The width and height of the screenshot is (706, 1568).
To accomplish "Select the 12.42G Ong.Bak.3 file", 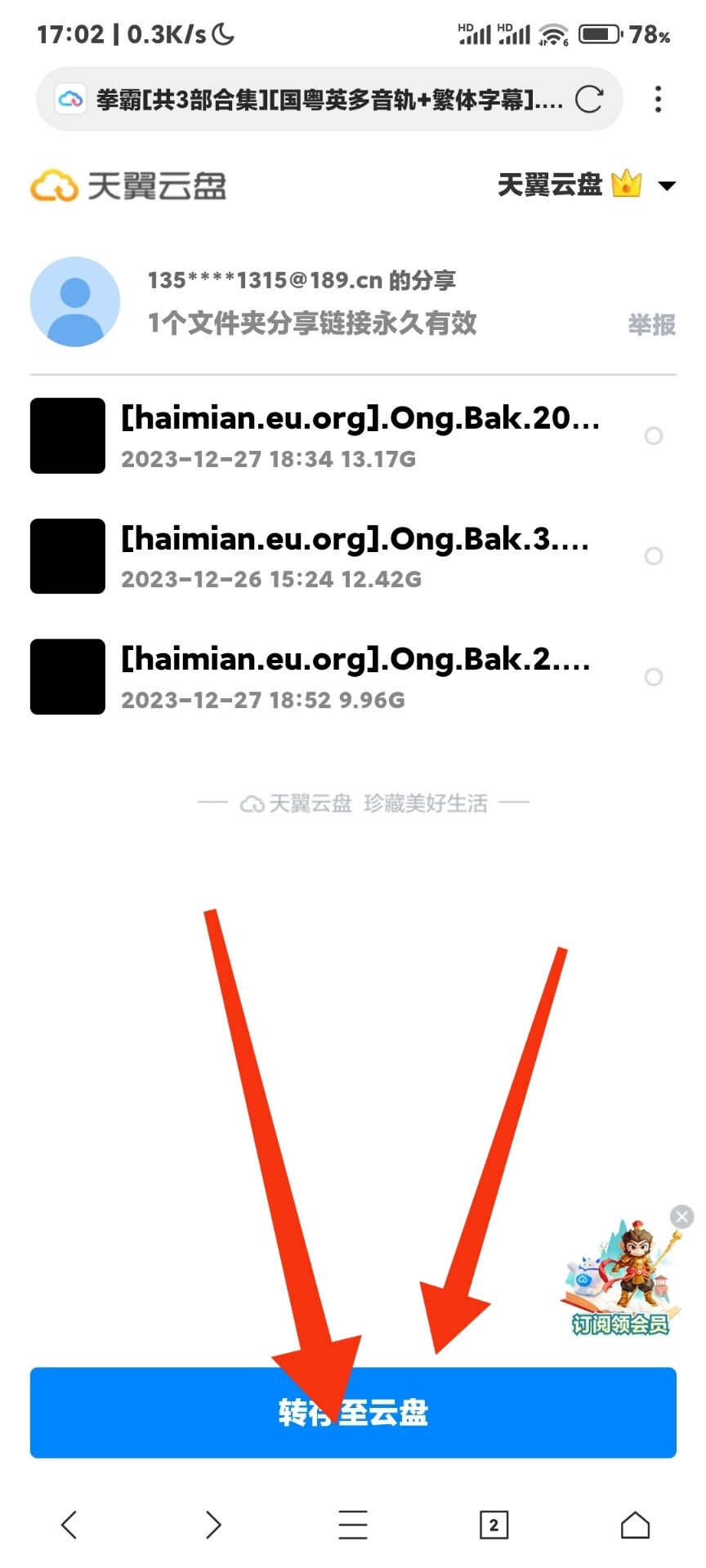I will (653, 556).
